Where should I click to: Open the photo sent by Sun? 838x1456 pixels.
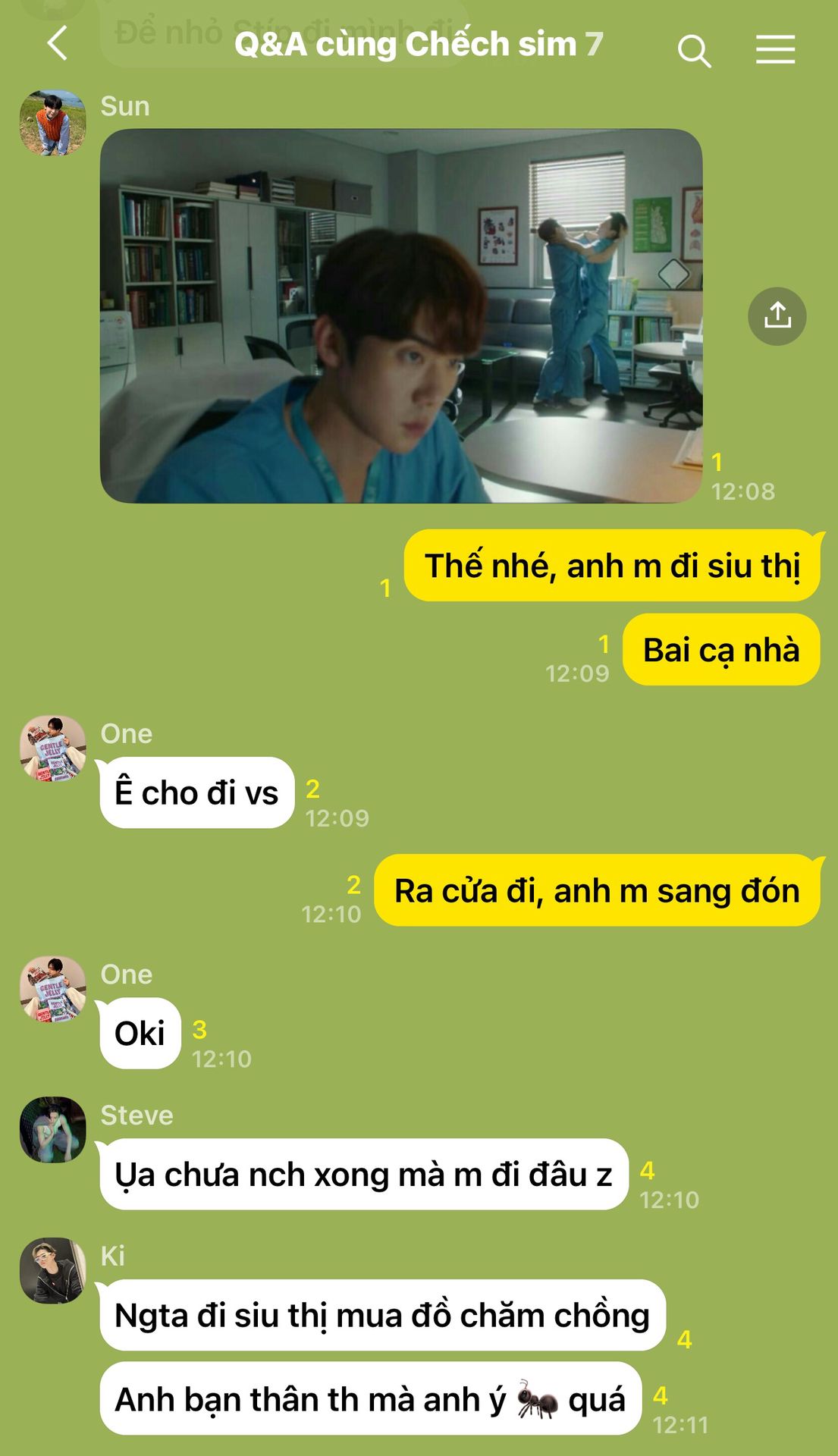pos(400,315)
